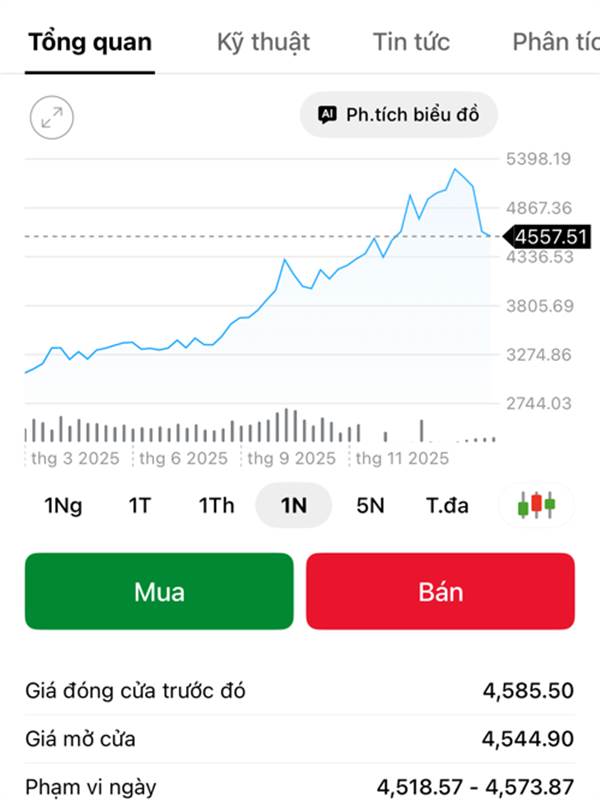The image size is (600, 800).
Task: Select the 1Ng time range
Action: (63, 505)
